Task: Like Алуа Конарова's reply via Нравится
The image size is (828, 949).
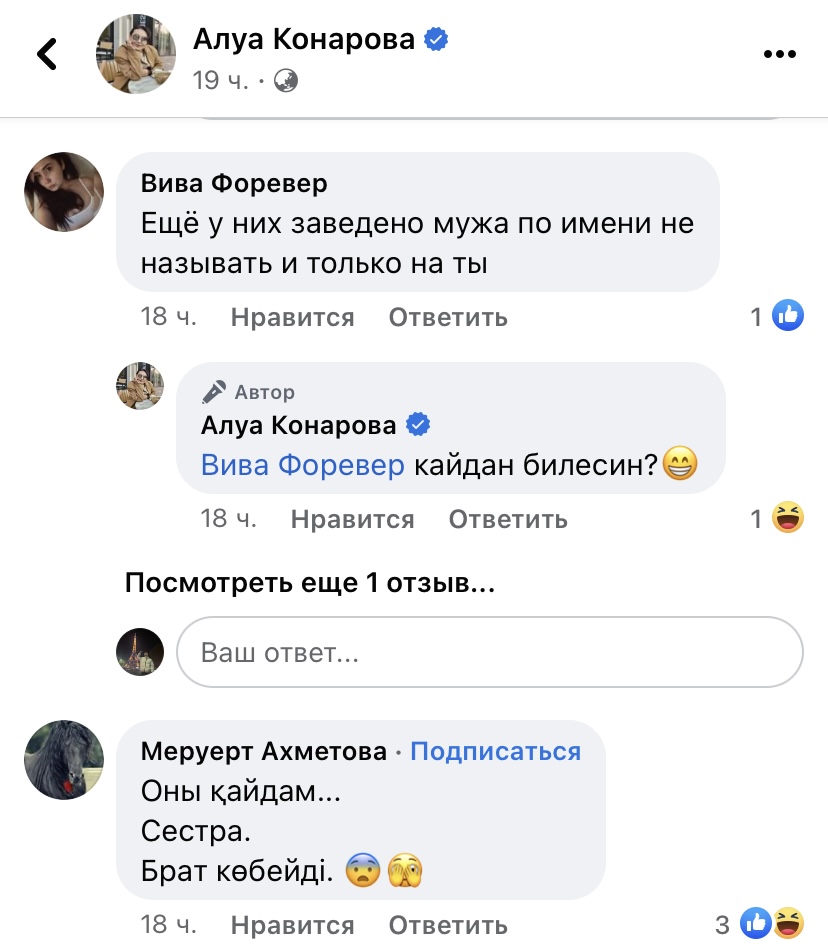Action: click(352, 519)
